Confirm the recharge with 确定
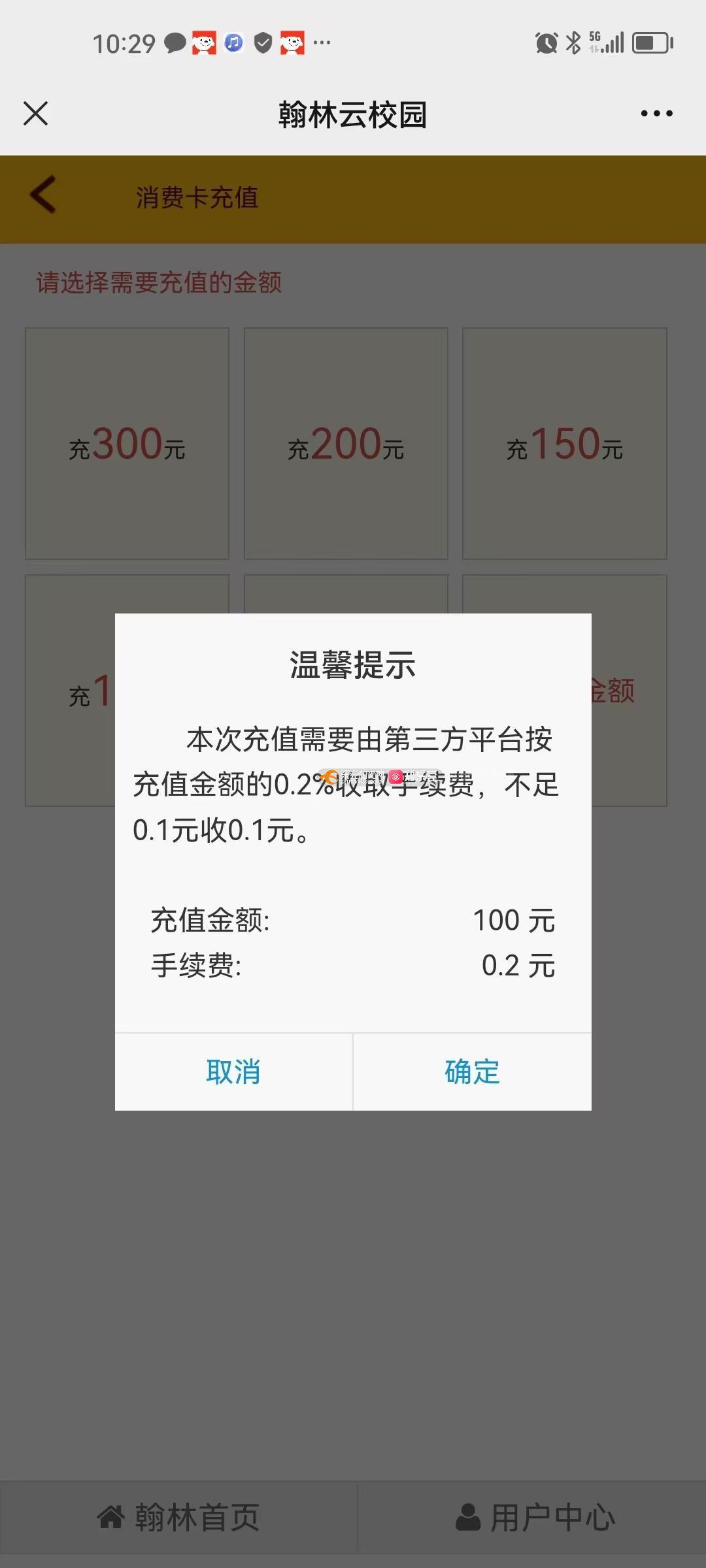Screen dimensions: 706x1568 (x=472, y=1072)
